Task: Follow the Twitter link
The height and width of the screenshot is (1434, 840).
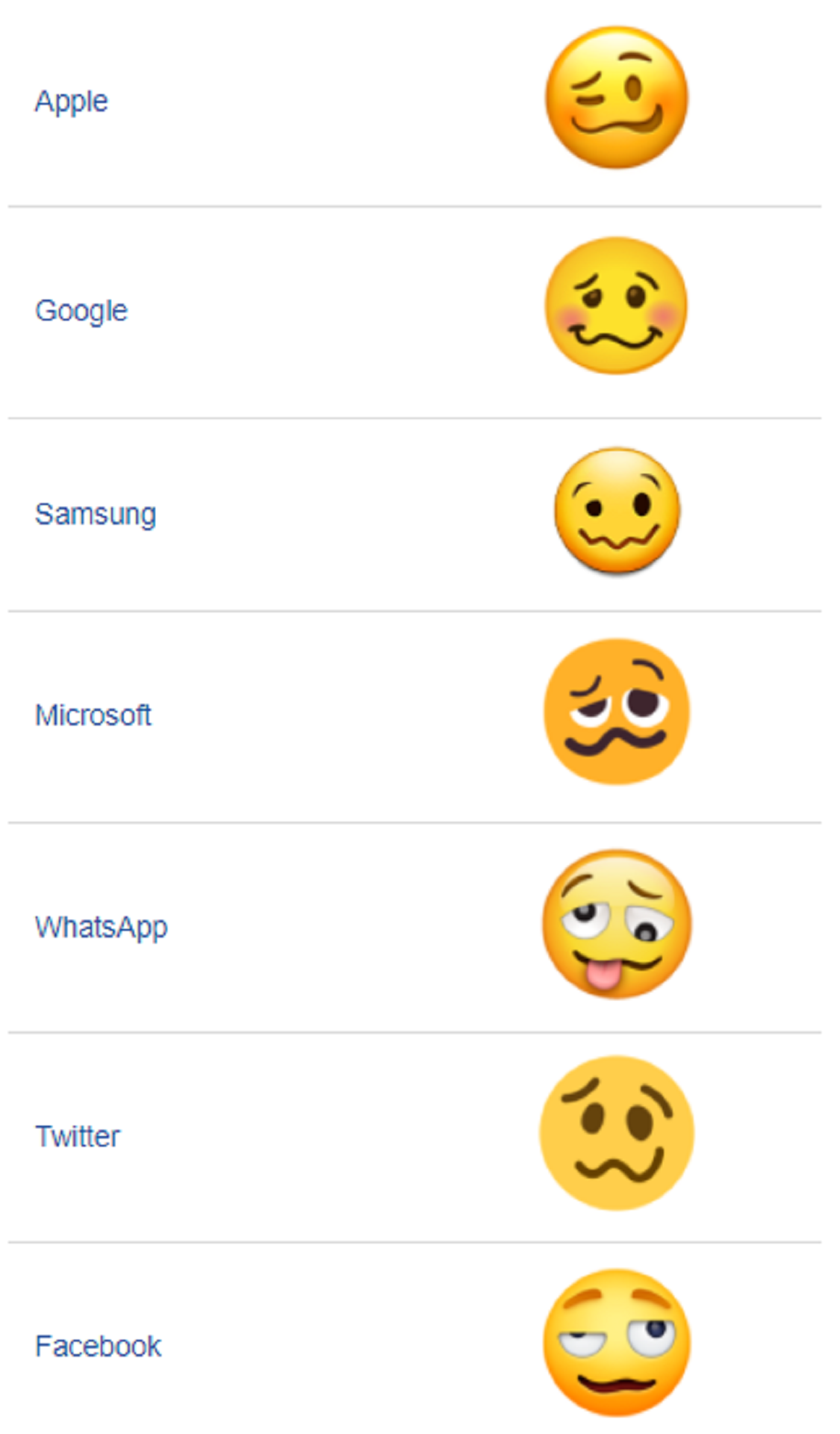Action: pyautogui.click(x=78, y=1136)
